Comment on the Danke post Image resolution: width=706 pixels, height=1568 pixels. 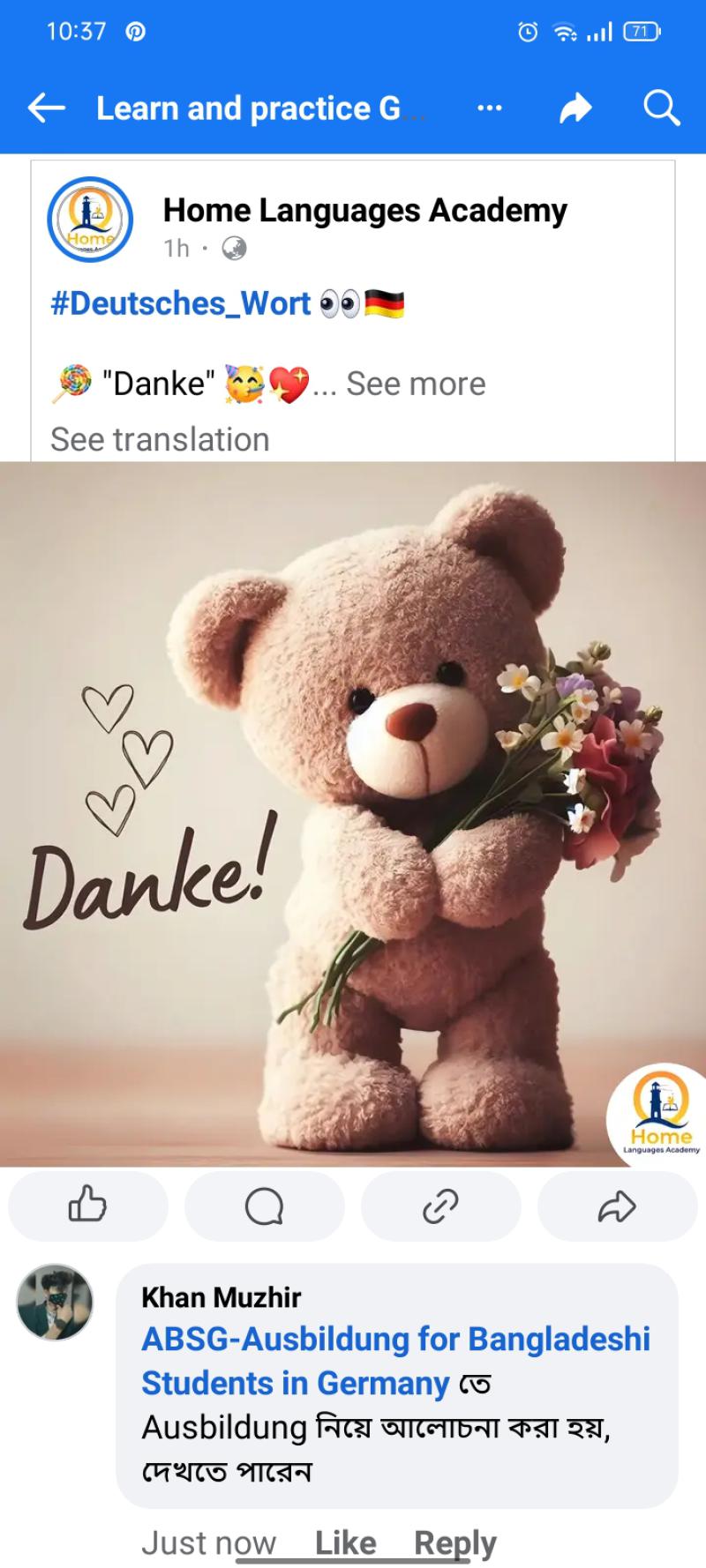[x=264, y=1206]
